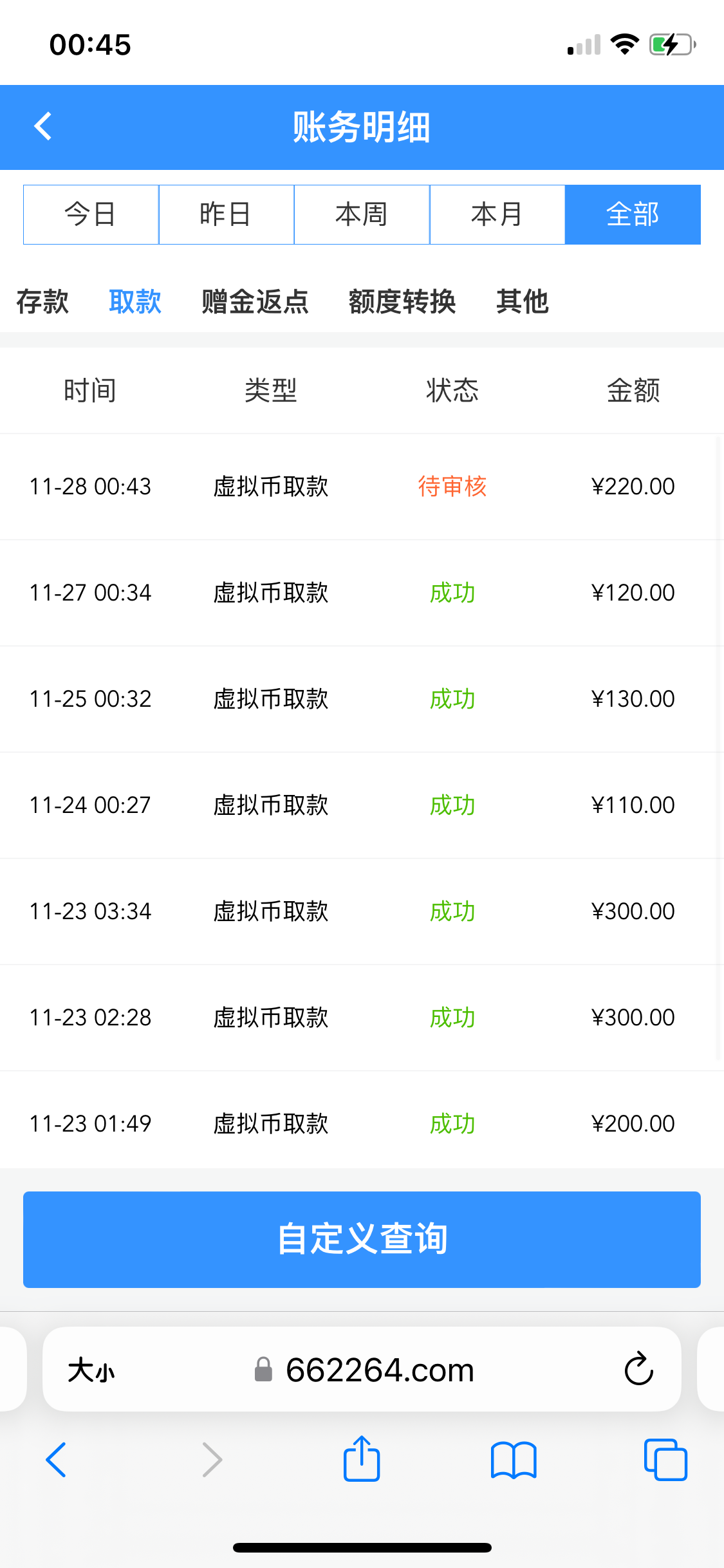The width and height of the screenshot is (724, 1568).
Task: Go forward a page in Safari
Action: coord(212,1460)
